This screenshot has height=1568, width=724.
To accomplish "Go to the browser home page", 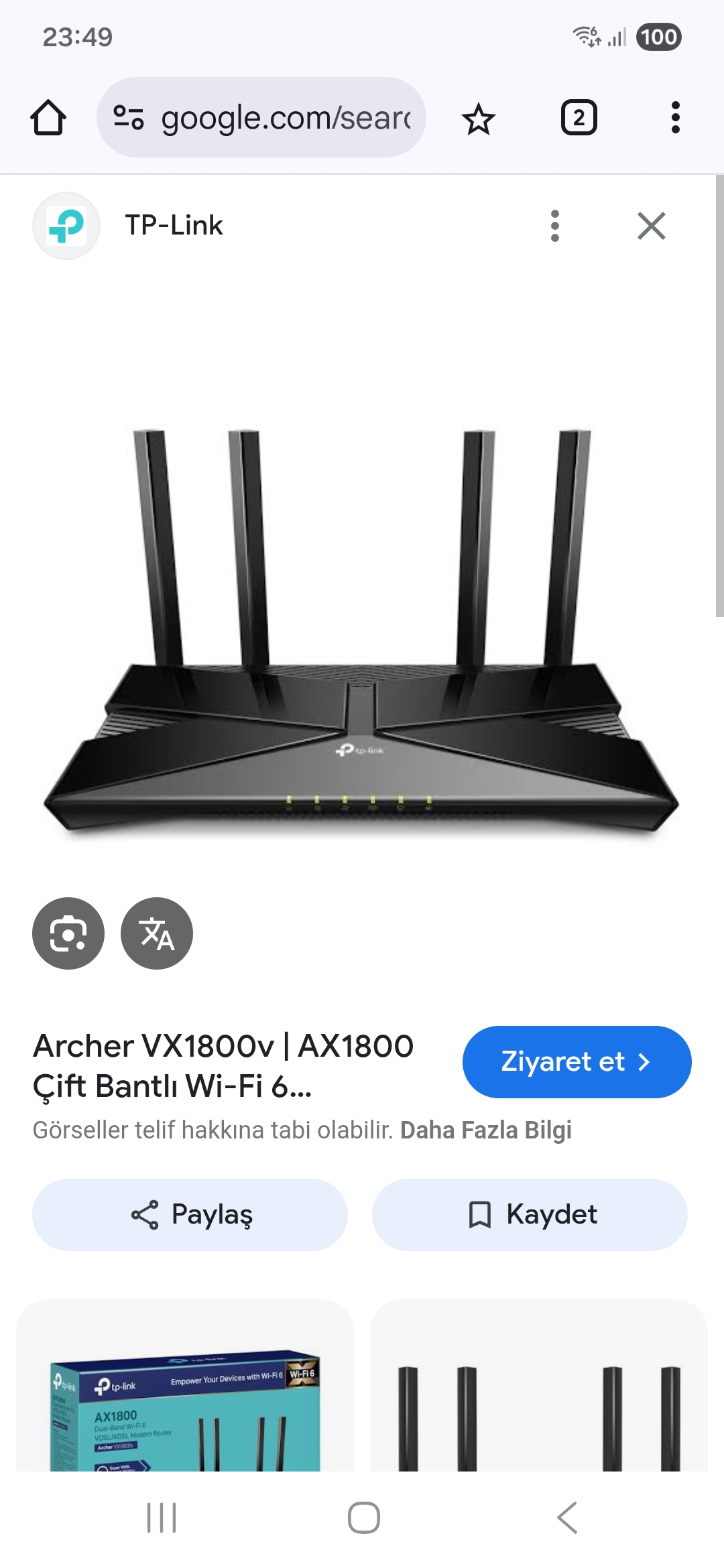I will tap(48, 118).
